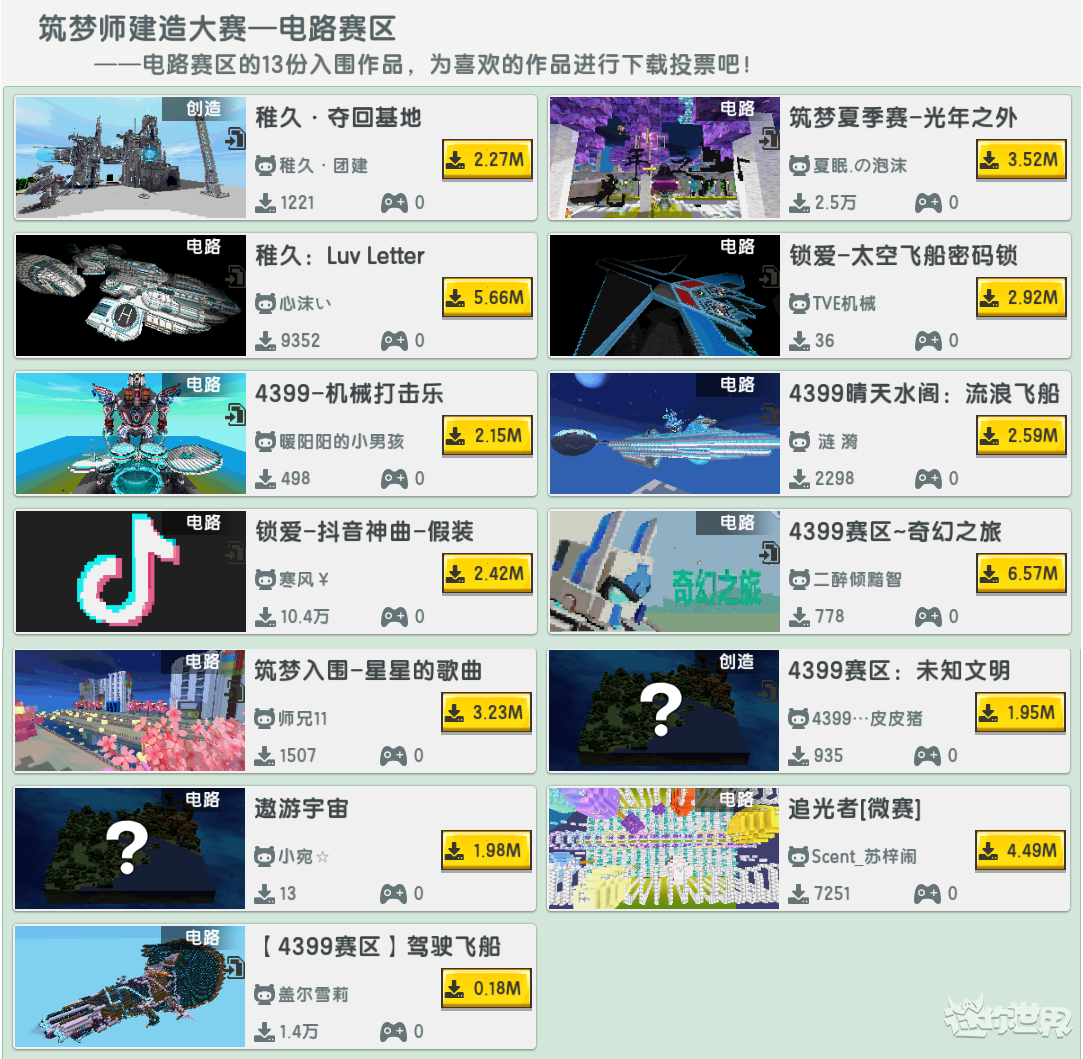Download 筑梦夏季赛-光年之外 (3.52M)
The width and height of the screenshot is (1083, 1059).
[x=1020, y=160]
